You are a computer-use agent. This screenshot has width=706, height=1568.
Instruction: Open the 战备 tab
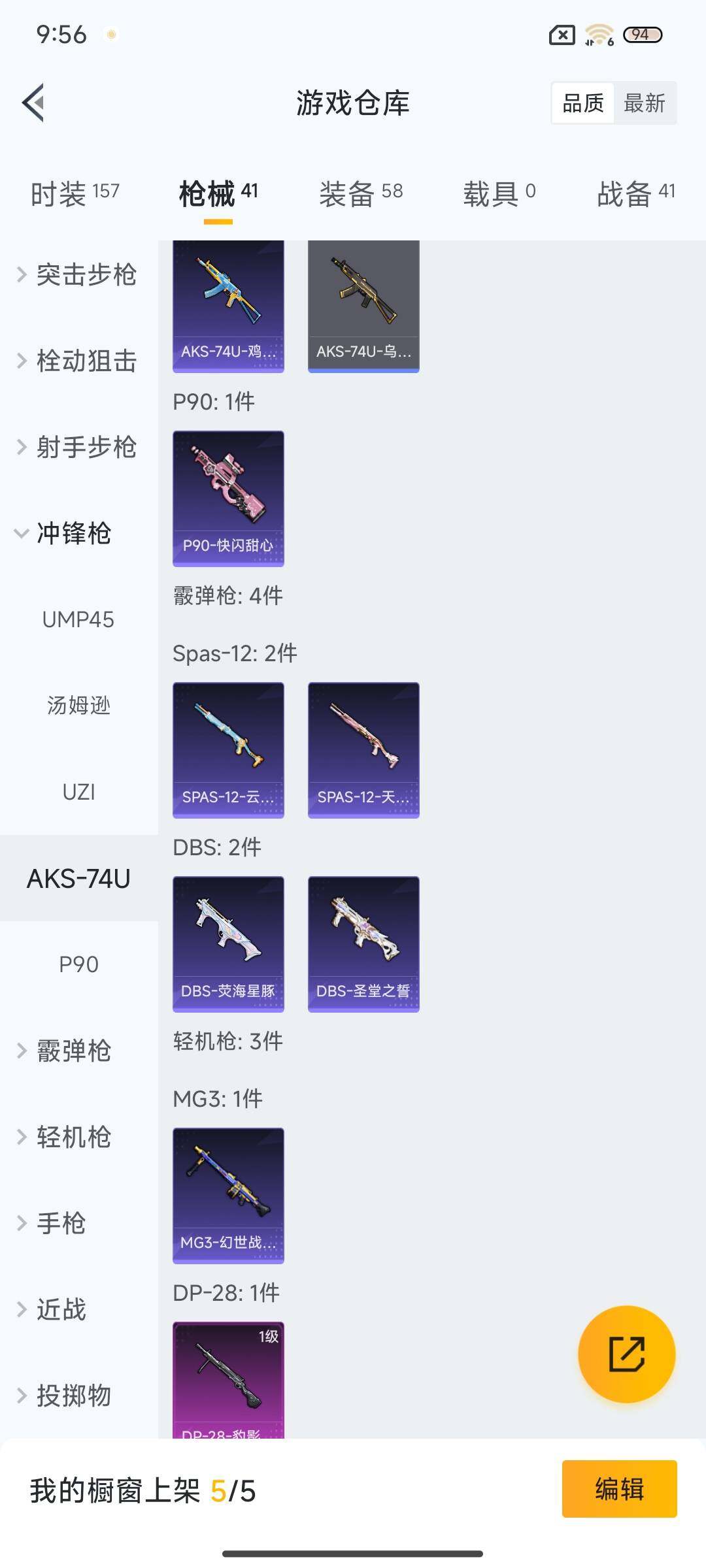point(635,193)
